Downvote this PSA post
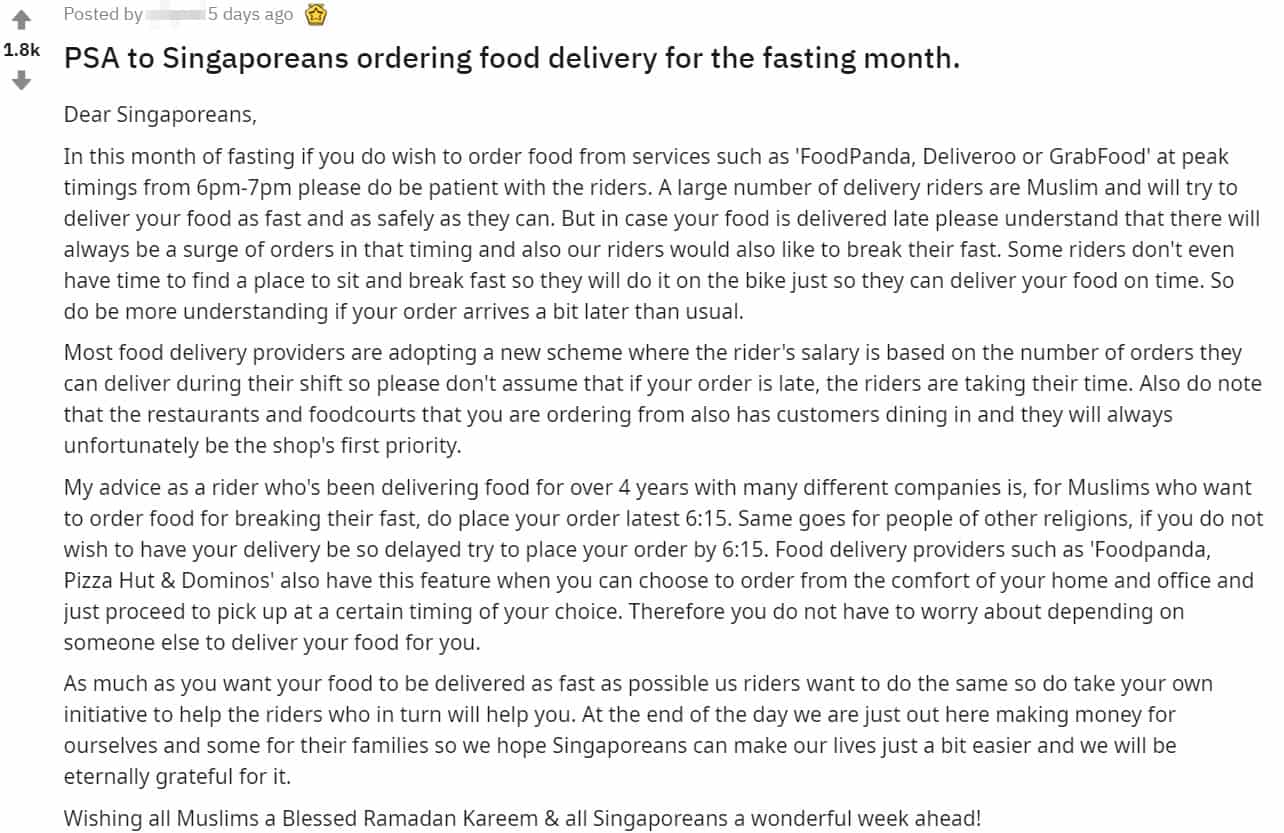The width and height of the screenshot is (1284, 833). click(x=21, y=81)
